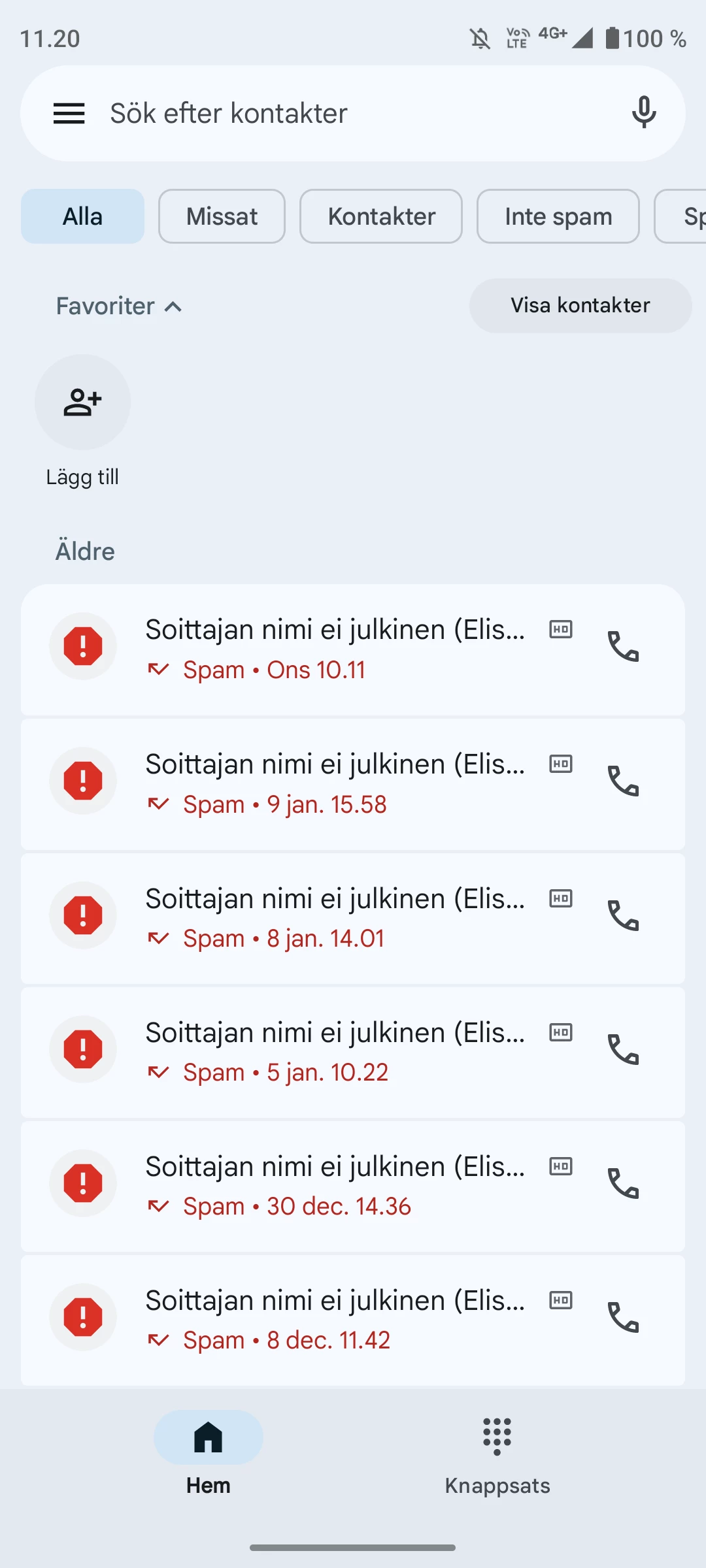Call back the 8 dec. 11.42 caller

[x=623, y=1318]
